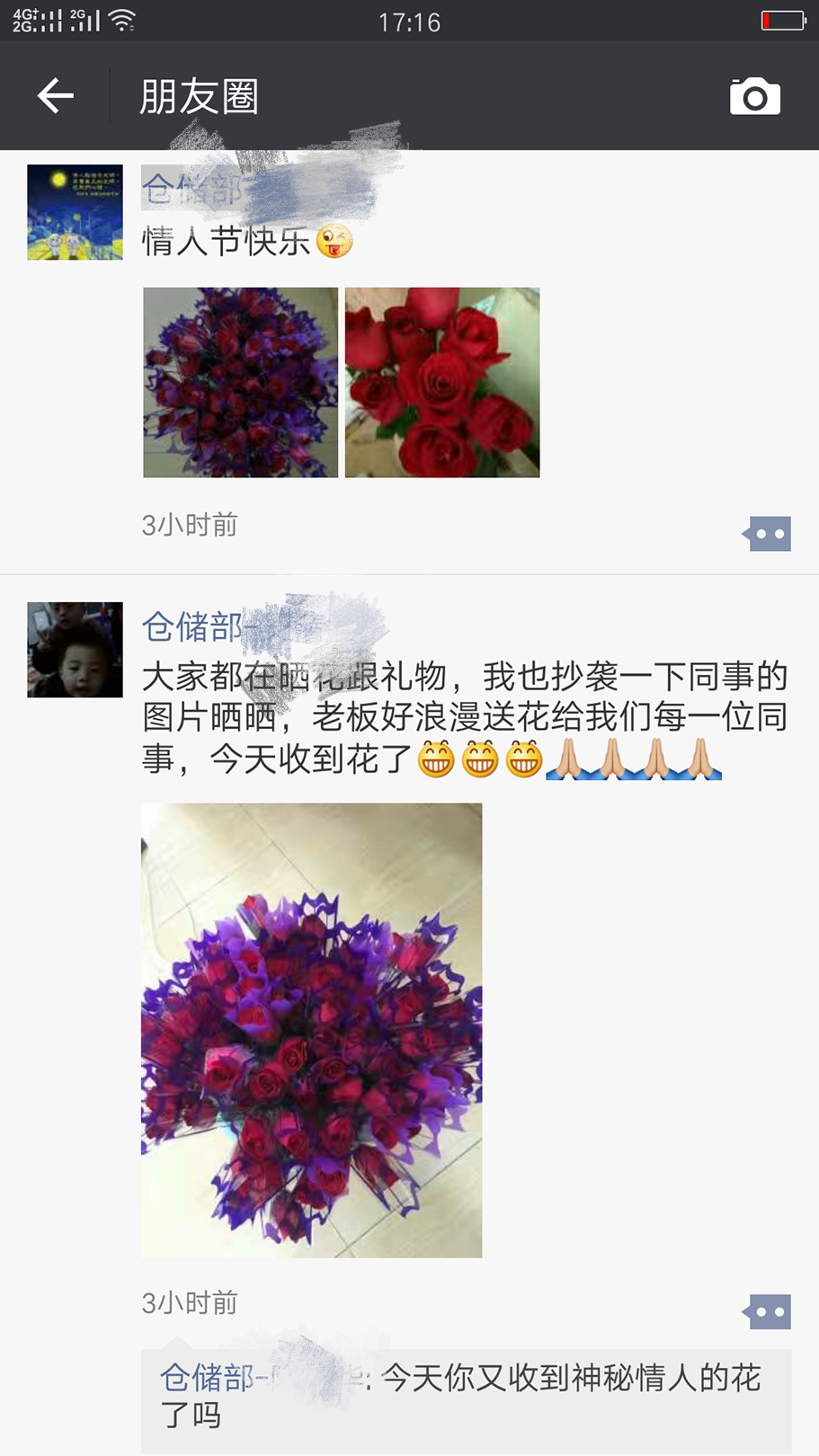Open comment menu under the 老板好浪漫 post
This screenshot has height=1456, width=819.
(x=769, y=1312)
